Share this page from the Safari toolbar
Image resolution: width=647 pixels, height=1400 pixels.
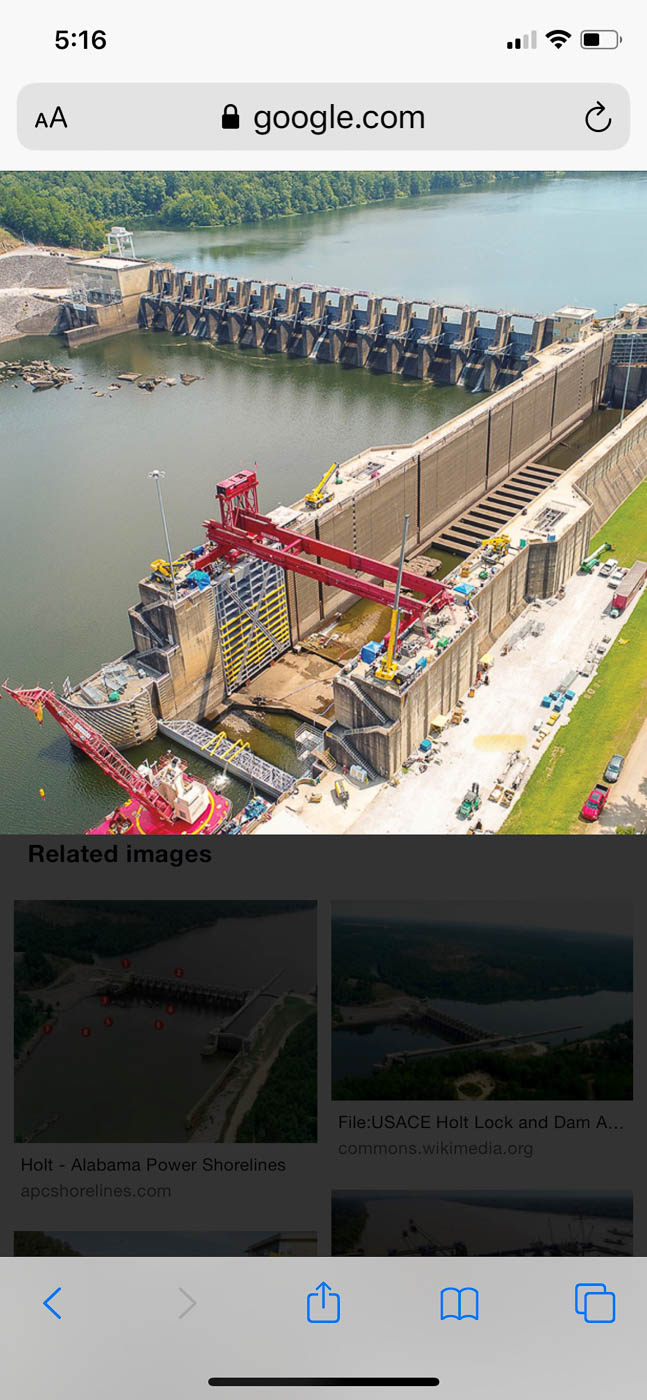coord(323,1303)
